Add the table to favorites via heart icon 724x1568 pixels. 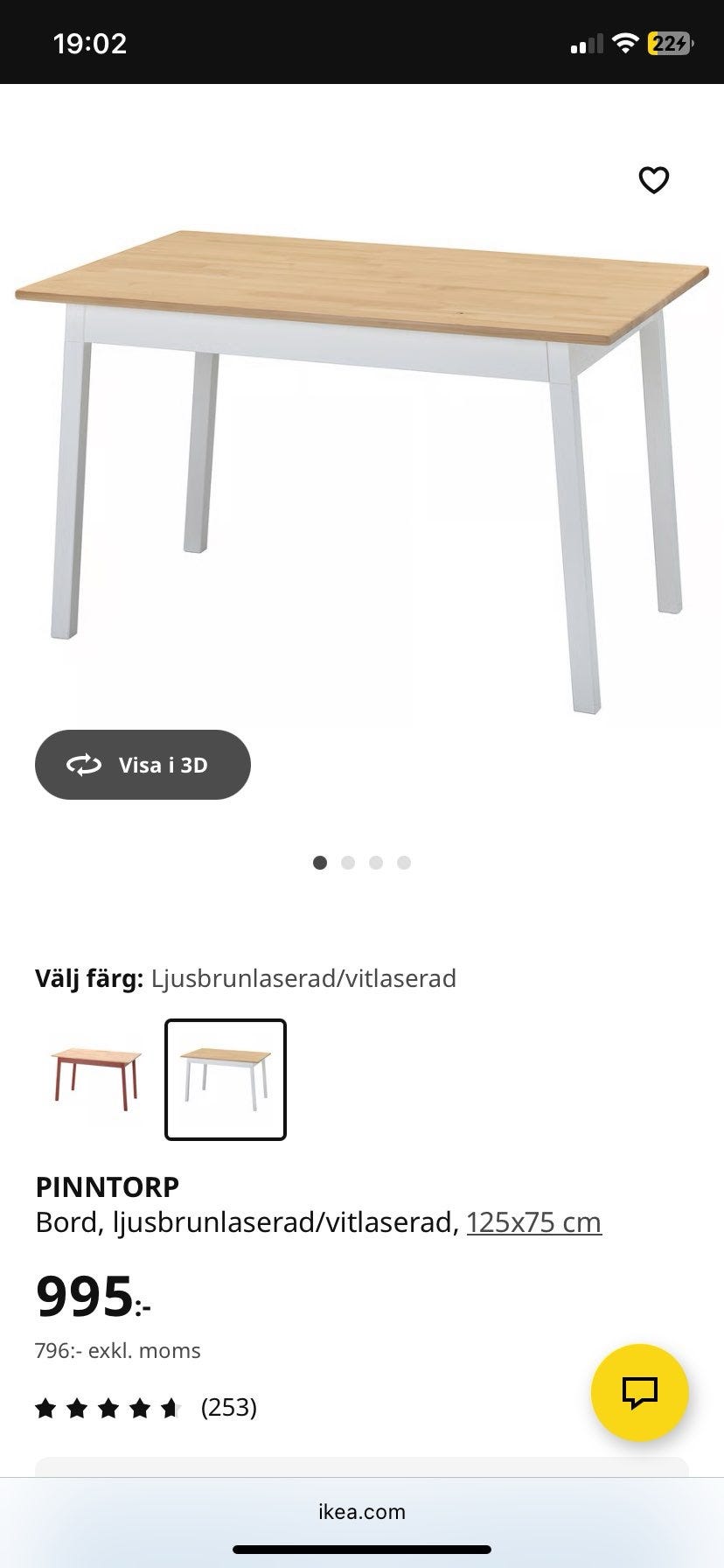(654, 180)
